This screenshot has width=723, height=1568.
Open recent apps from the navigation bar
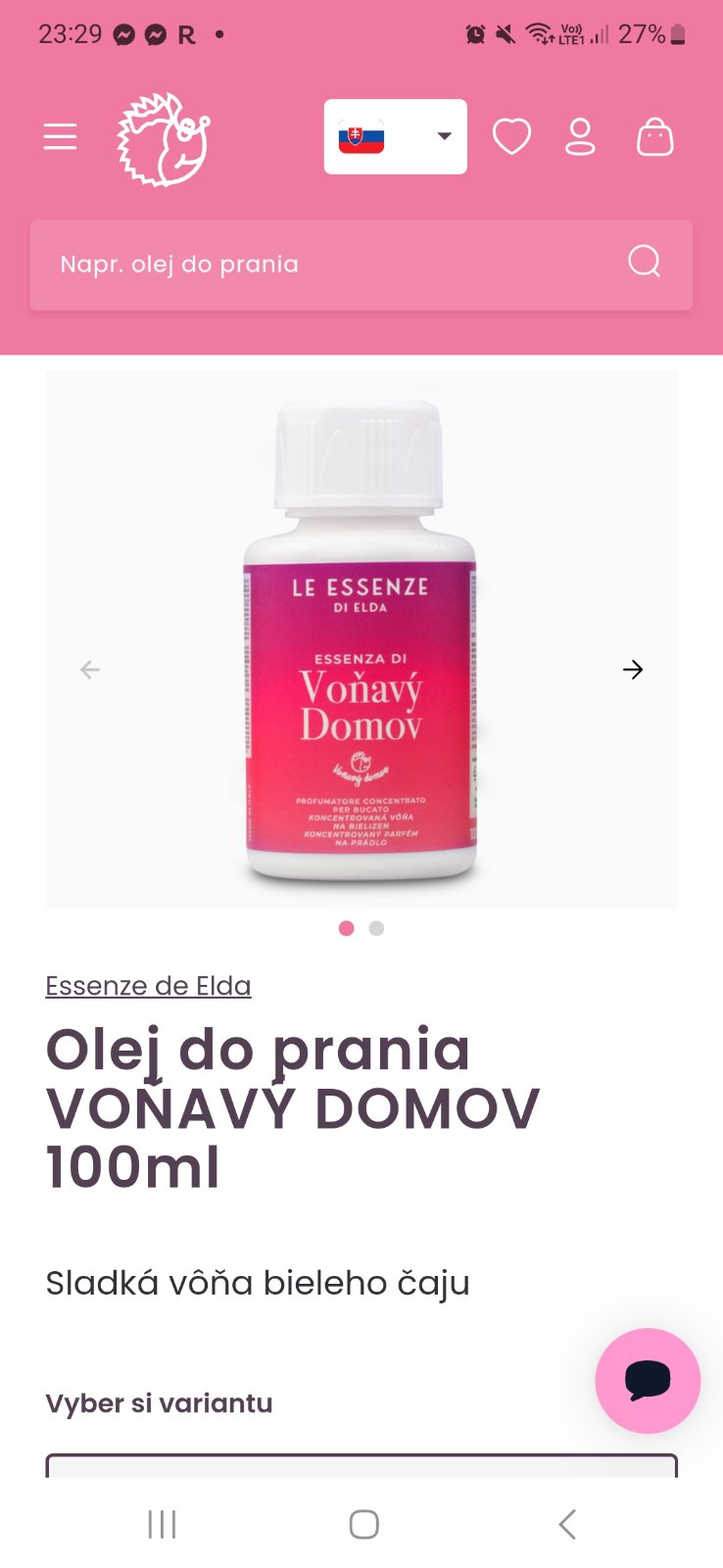pos(162,1524)
